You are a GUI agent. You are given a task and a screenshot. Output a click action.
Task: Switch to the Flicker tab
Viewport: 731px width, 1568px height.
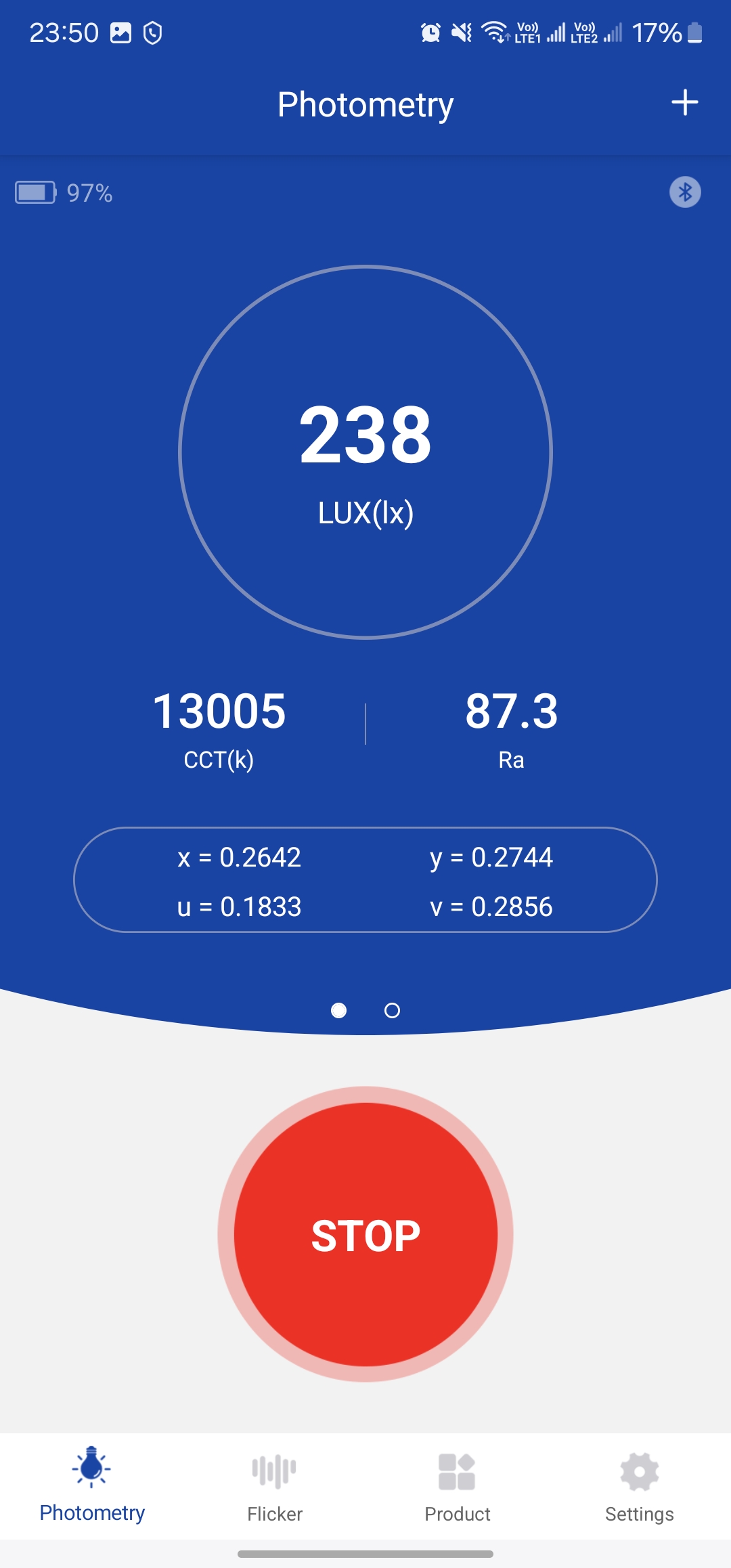pyautogui.click(x=274, y=1487)
